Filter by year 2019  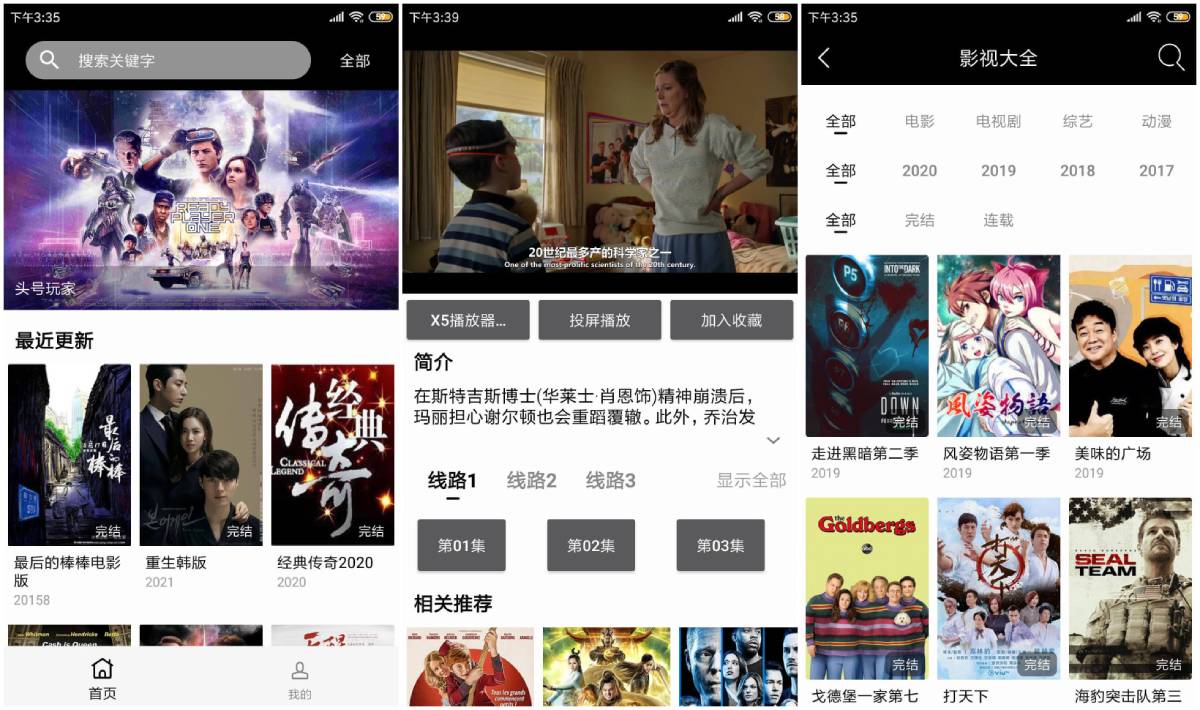(998, 170)
